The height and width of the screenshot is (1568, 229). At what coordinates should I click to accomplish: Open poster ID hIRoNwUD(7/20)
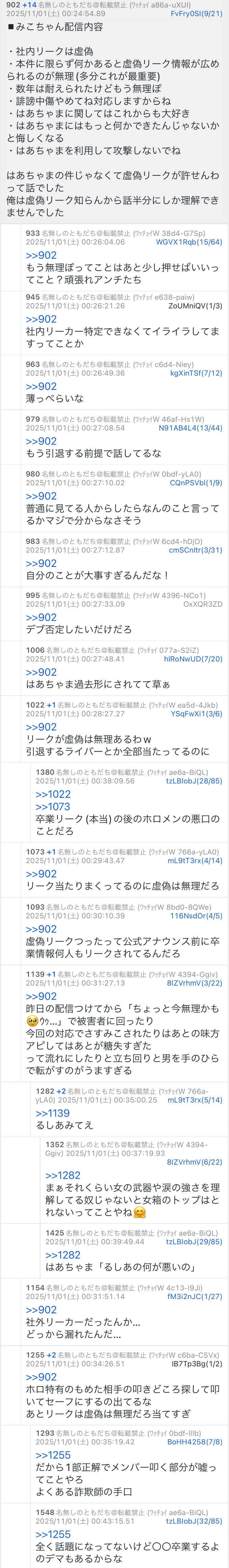[x=192, y=659]
